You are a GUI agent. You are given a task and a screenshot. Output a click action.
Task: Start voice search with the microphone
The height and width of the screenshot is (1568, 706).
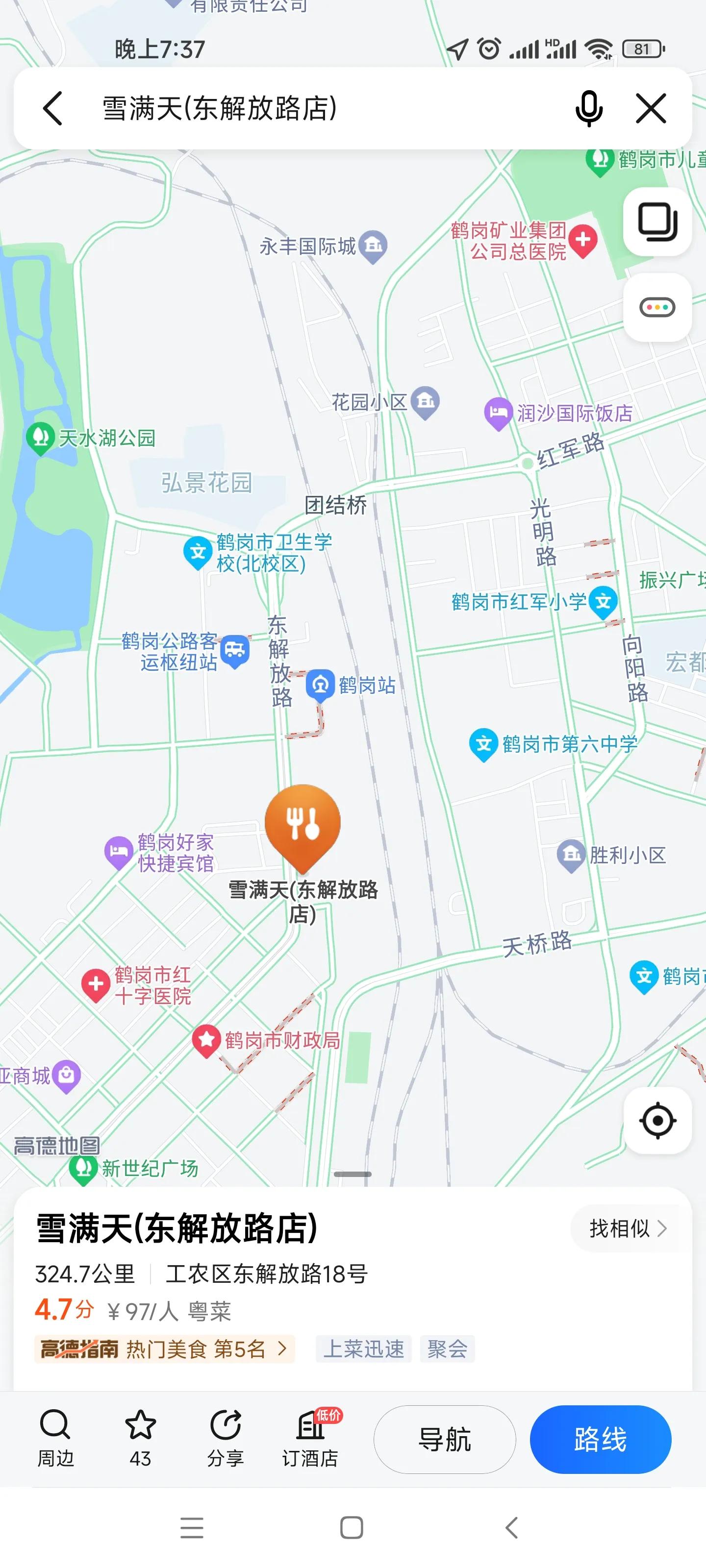588,108
